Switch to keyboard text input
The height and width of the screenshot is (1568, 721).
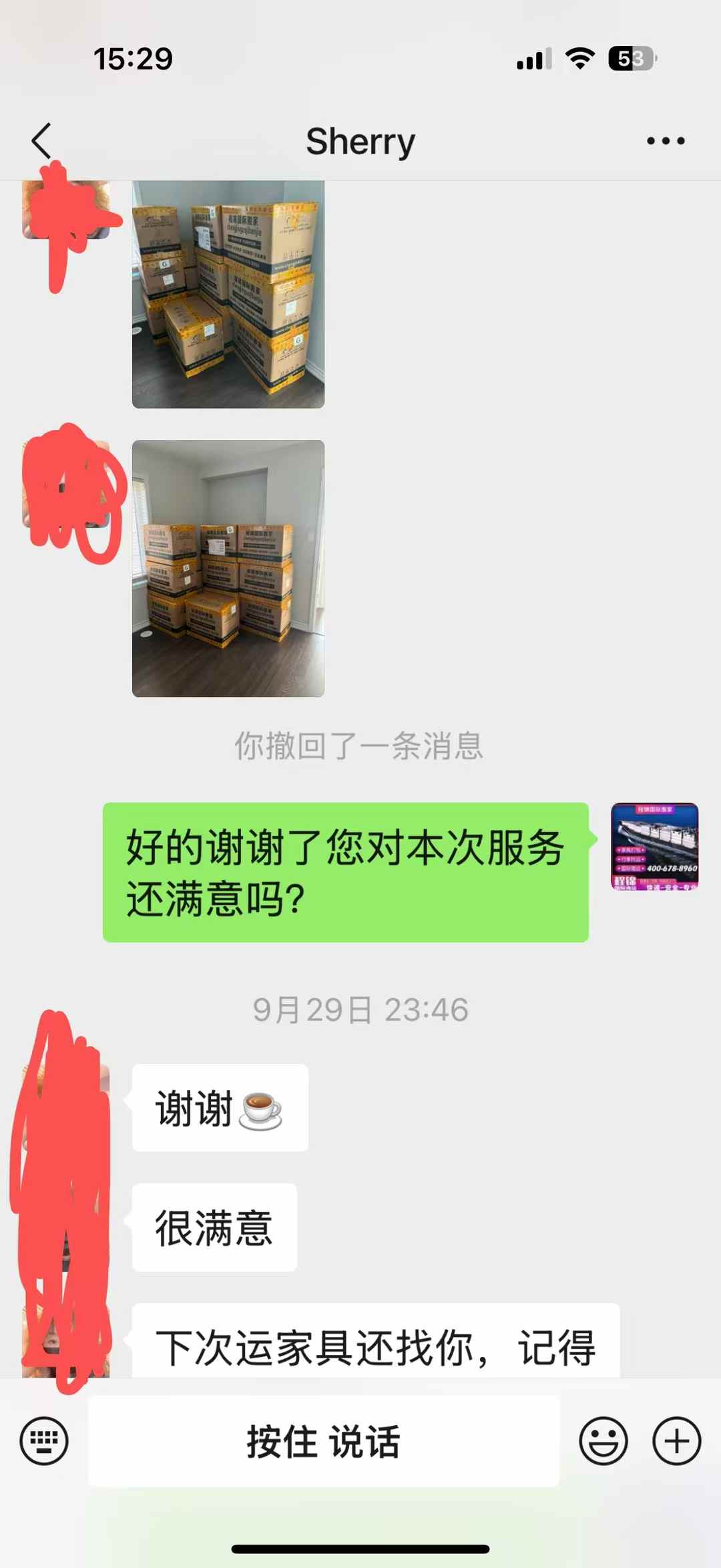pyautogui.click(x=44, y=1440)
